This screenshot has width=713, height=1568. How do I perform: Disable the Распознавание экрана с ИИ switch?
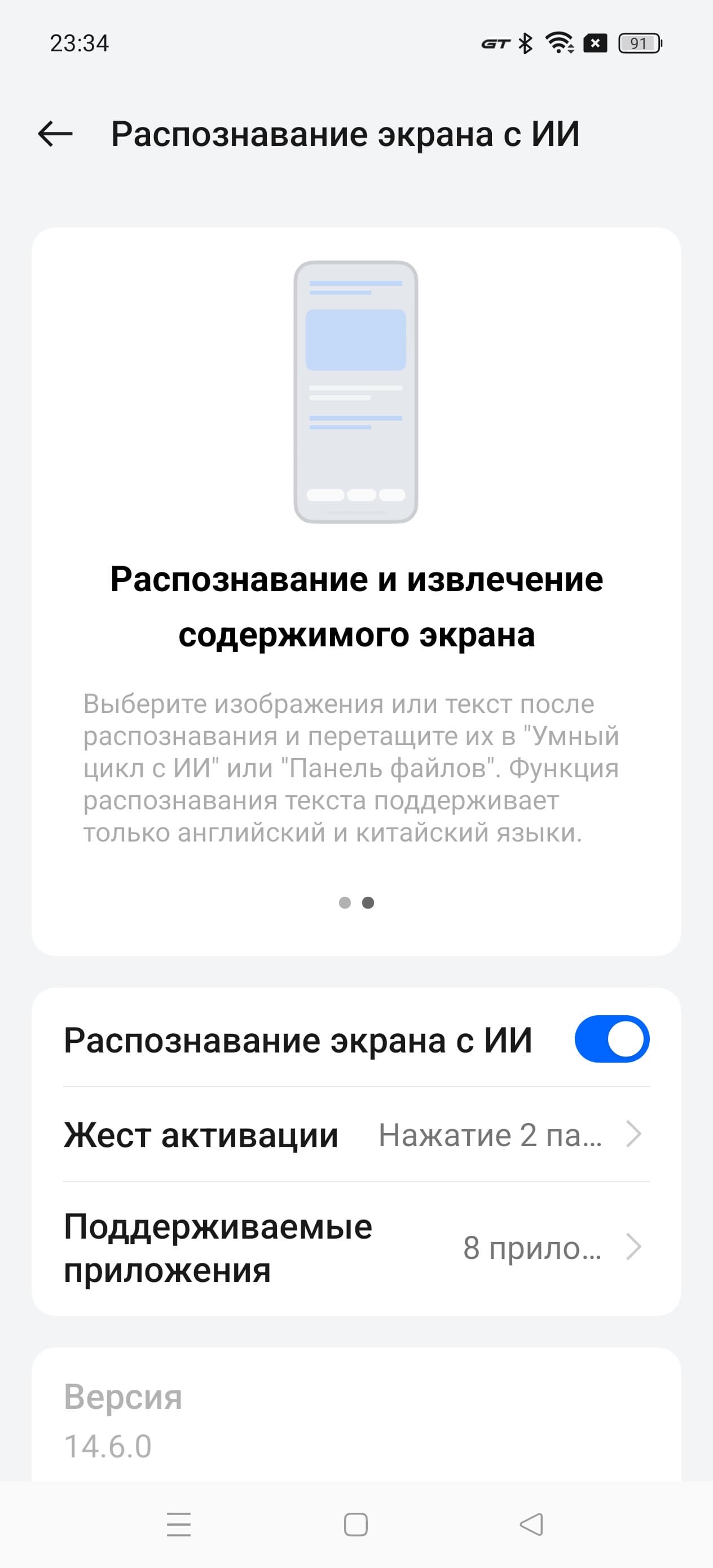(611, 1039)
